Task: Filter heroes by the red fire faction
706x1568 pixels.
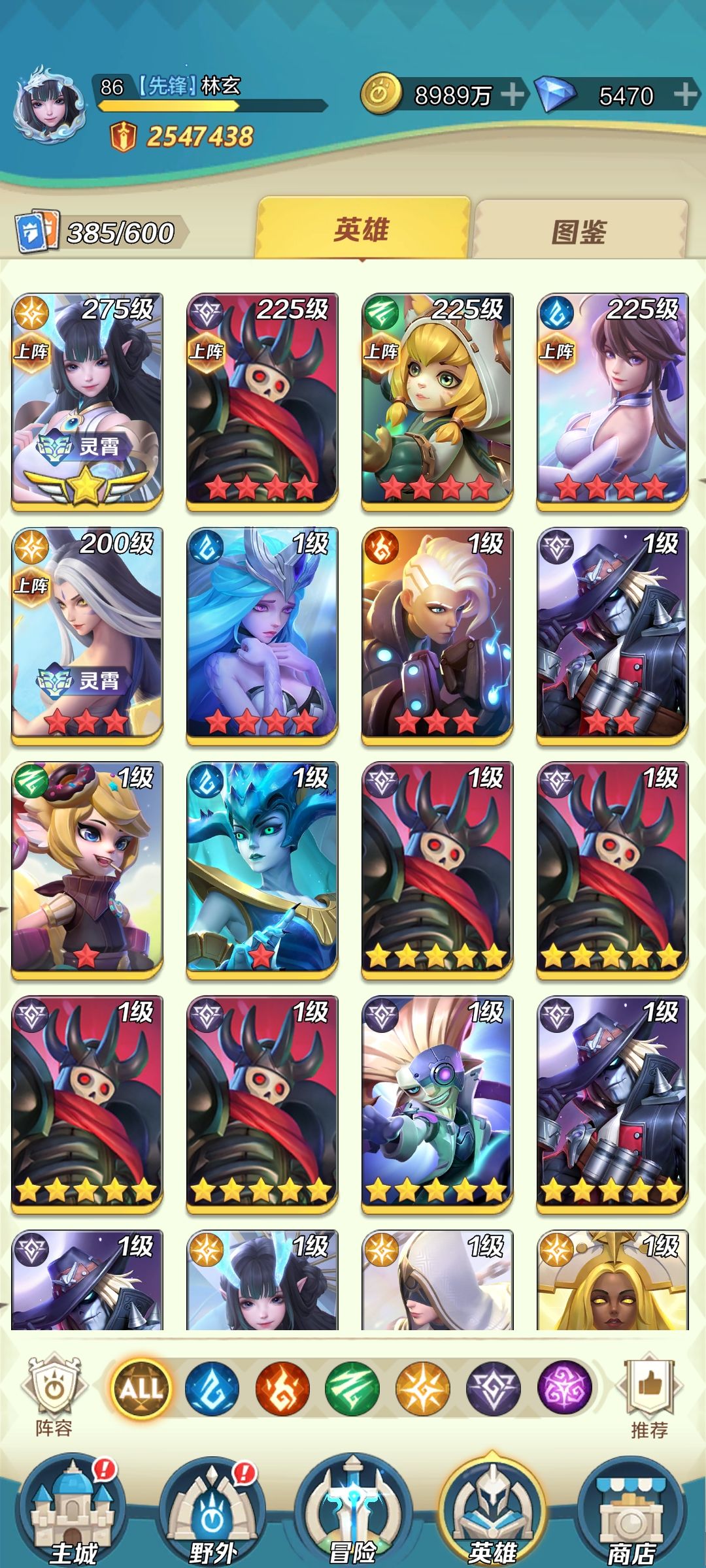Action: tap(282, 1388)
